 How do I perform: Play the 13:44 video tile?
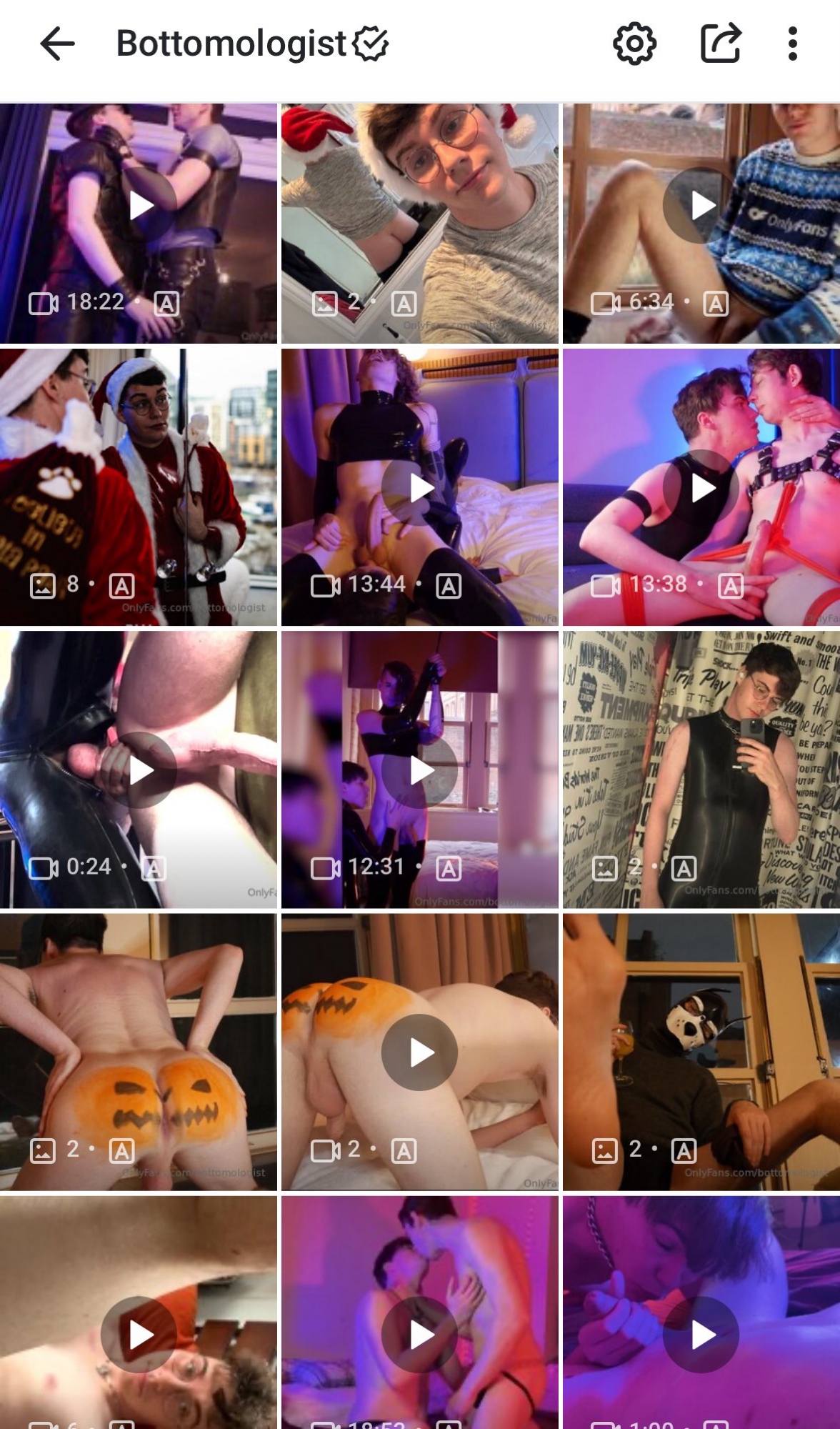(x=420, y=489)
